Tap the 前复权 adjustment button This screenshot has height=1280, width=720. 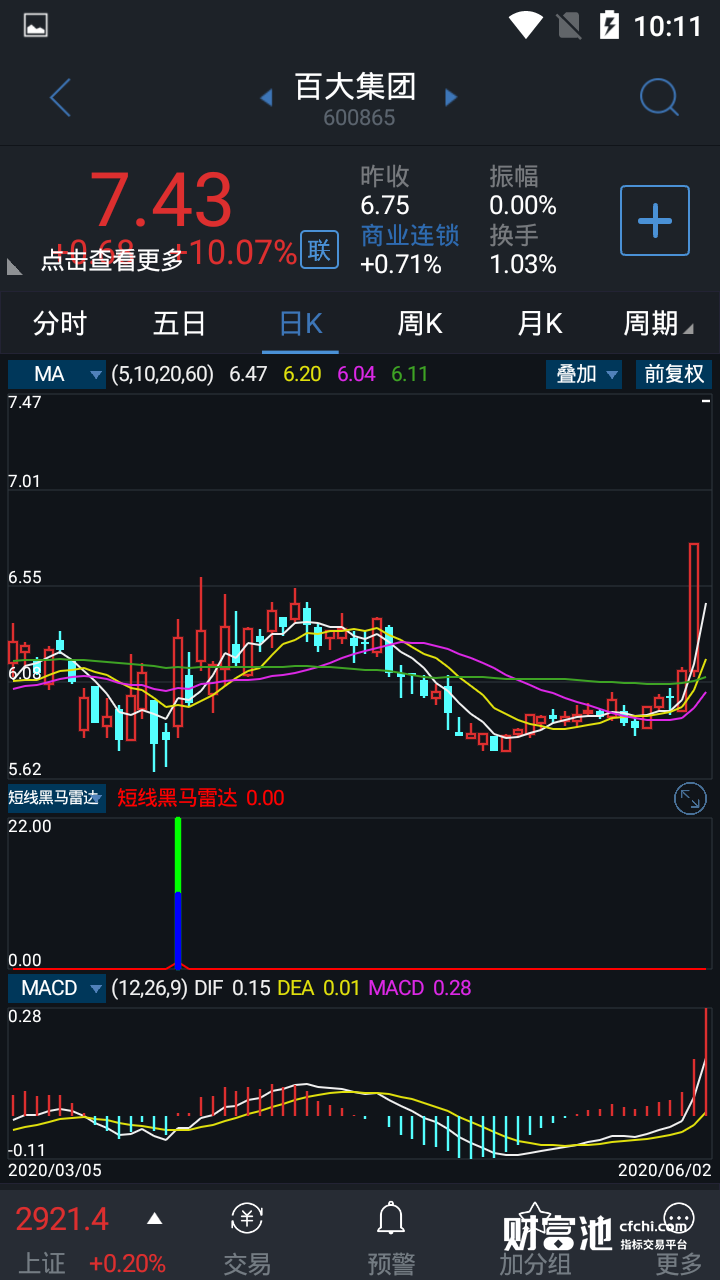point(674,375)
